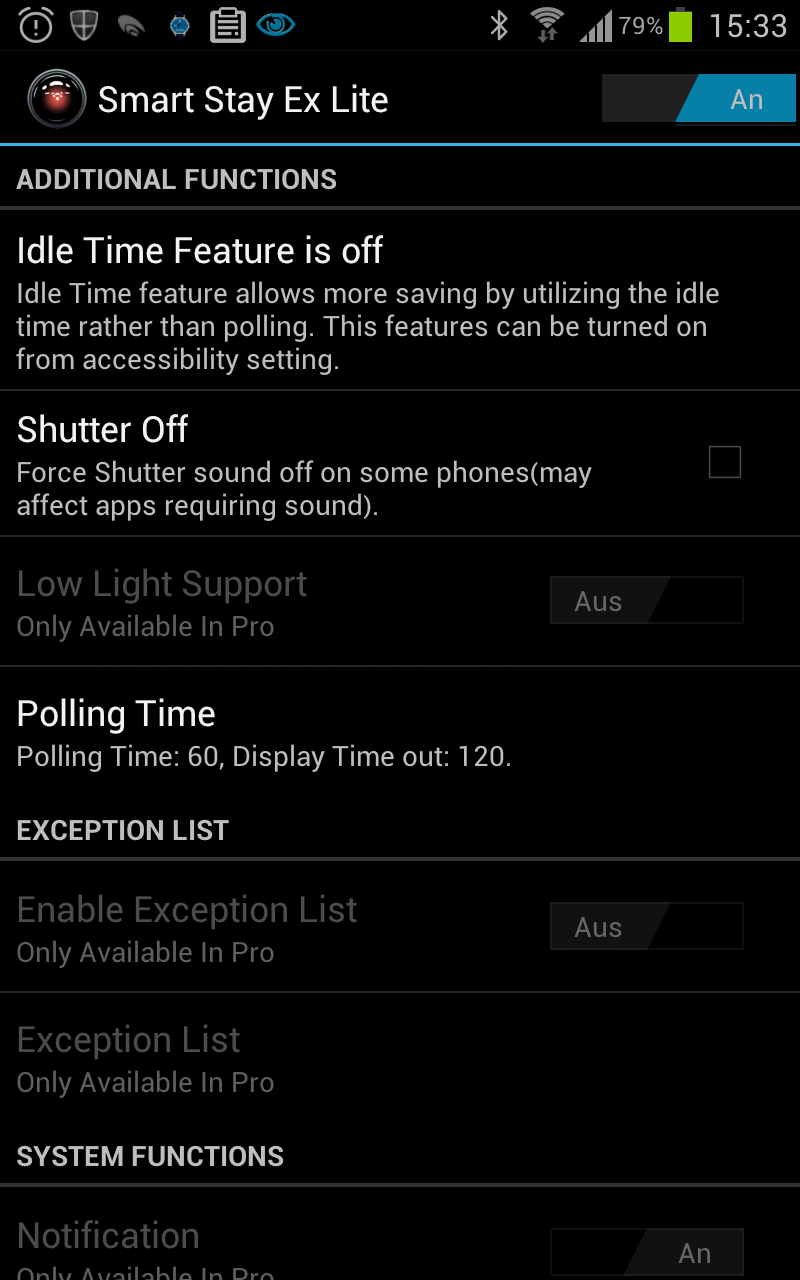Tap the Smart Stay Ex Lite app icon
This screenshot has height=1280, width=800.
57,99
